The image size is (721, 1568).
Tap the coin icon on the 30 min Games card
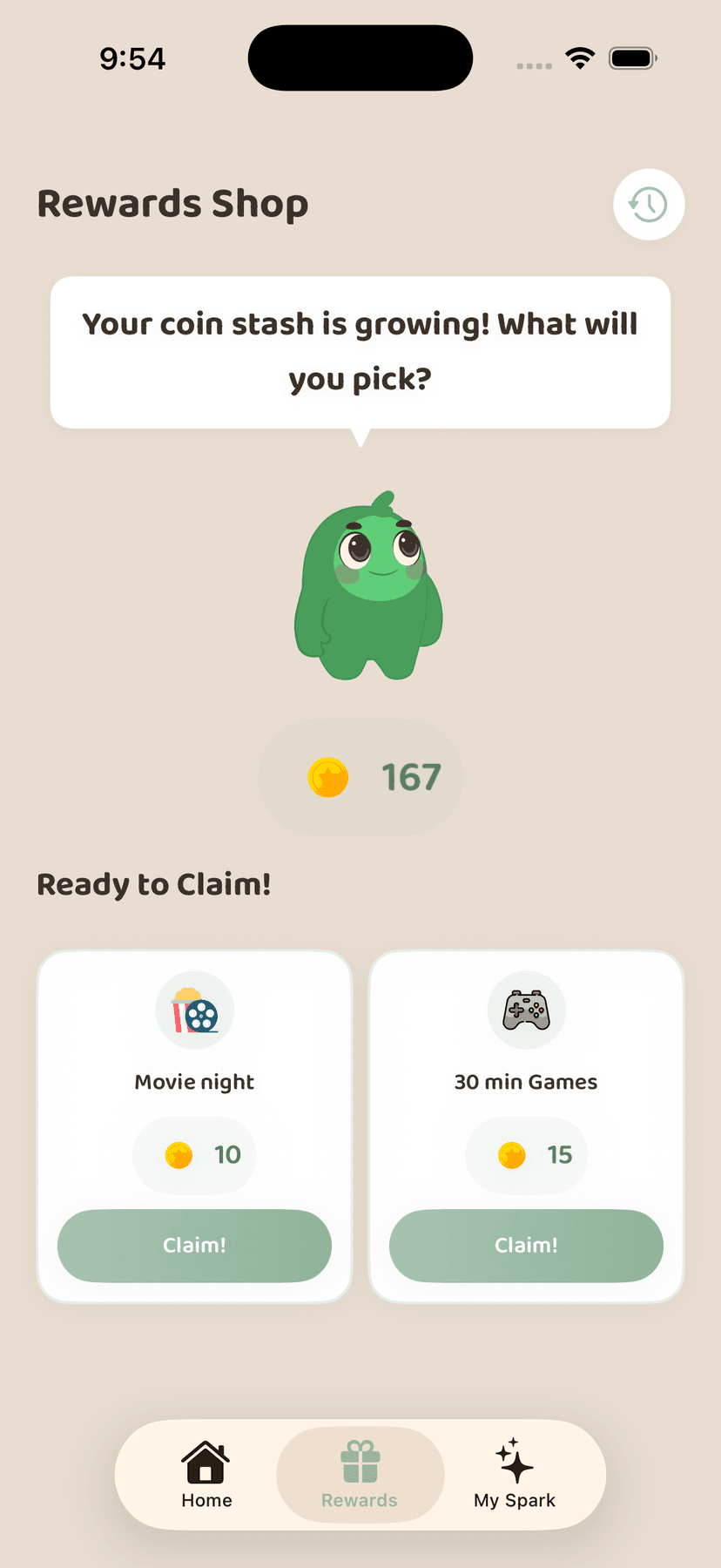click(510, 1154)
